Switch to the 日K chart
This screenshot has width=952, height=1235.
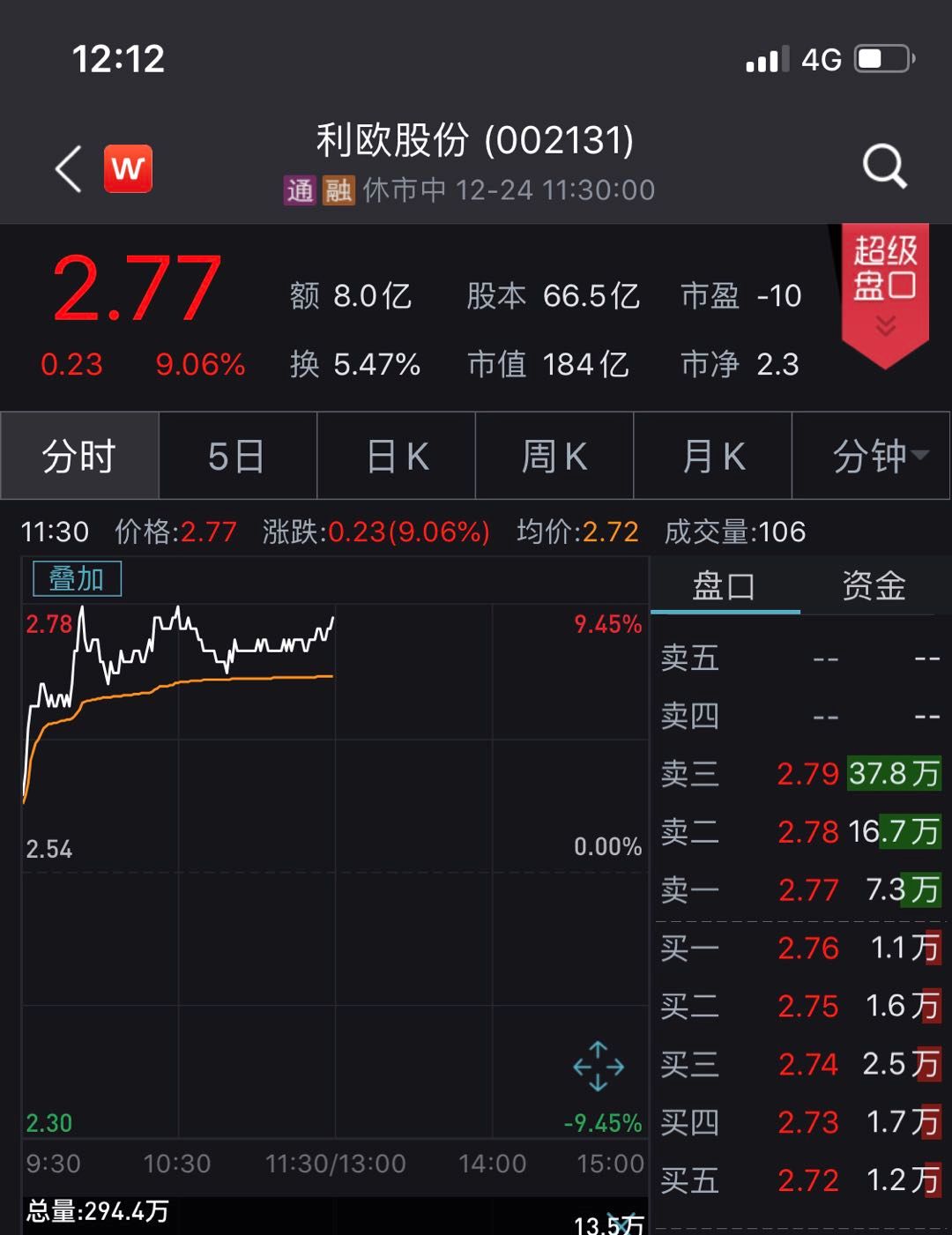[397, 456]
